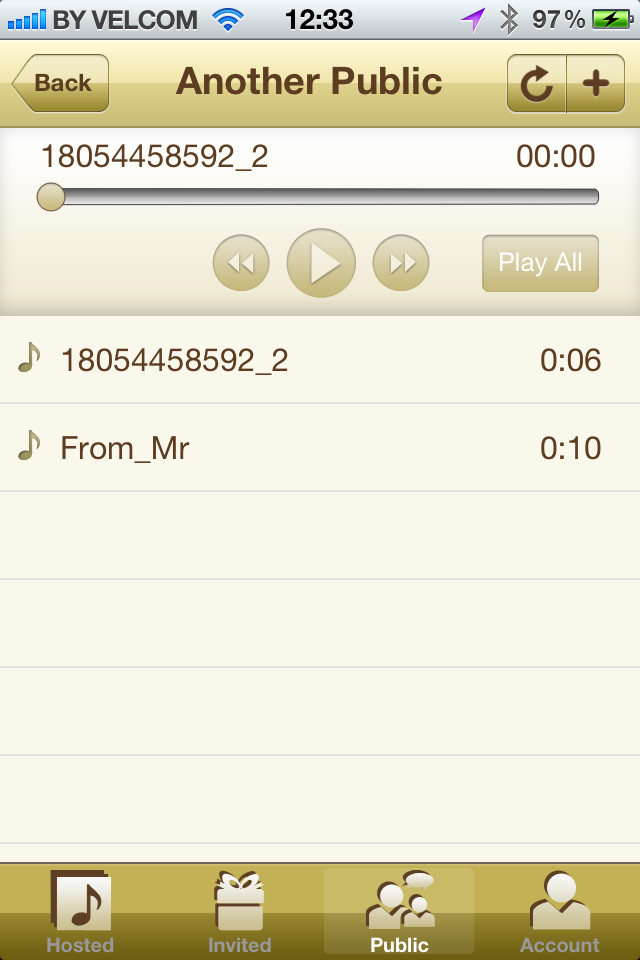Viewport: 640px width, 960px height.
Task: Tap the playback progress slider
Action: click(320, 197)
